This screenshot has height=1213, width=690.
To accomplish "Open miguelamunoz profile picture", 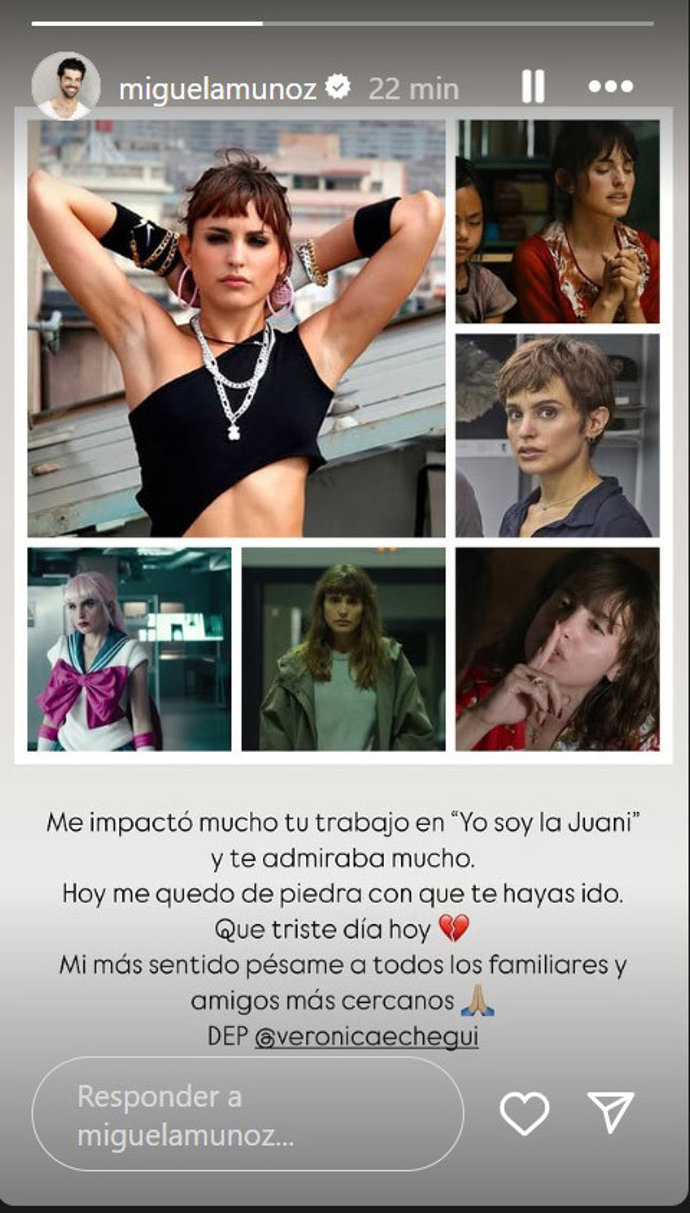I will tap(66, 86).
